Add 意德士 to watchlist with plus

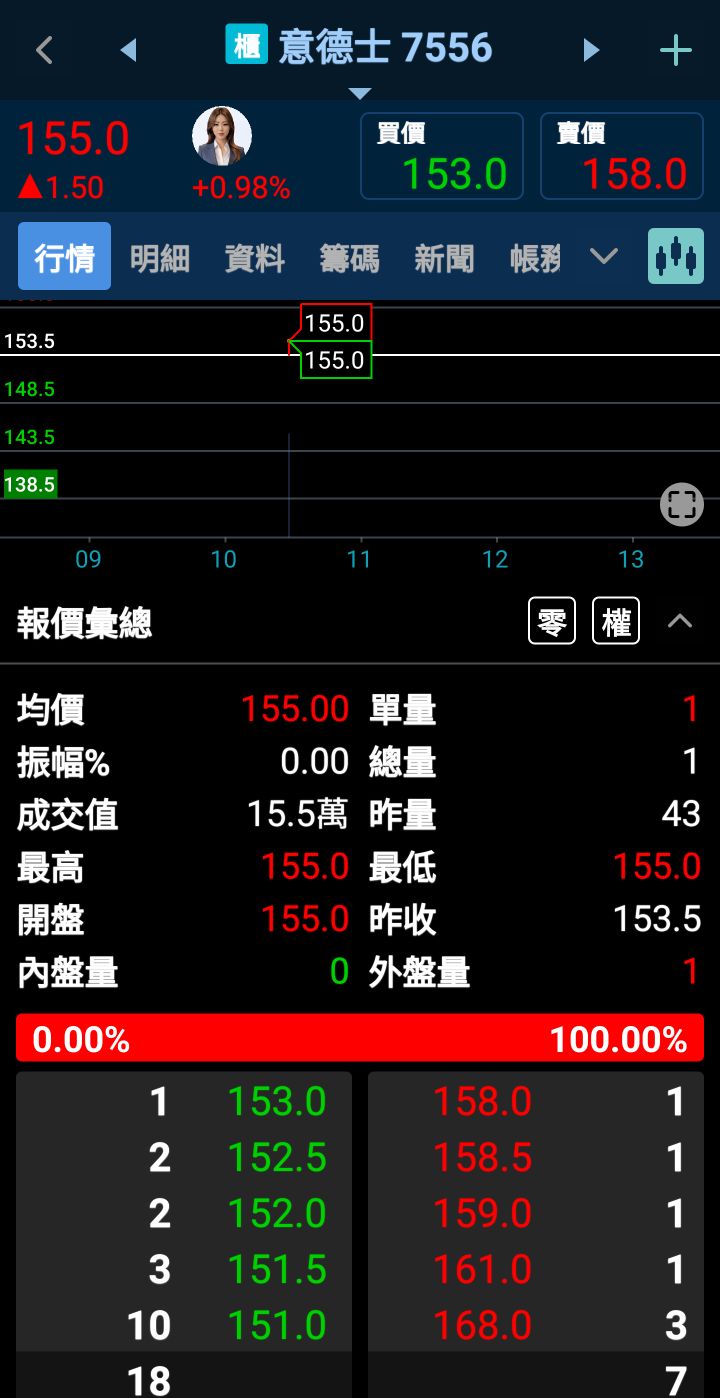[676, 50]
